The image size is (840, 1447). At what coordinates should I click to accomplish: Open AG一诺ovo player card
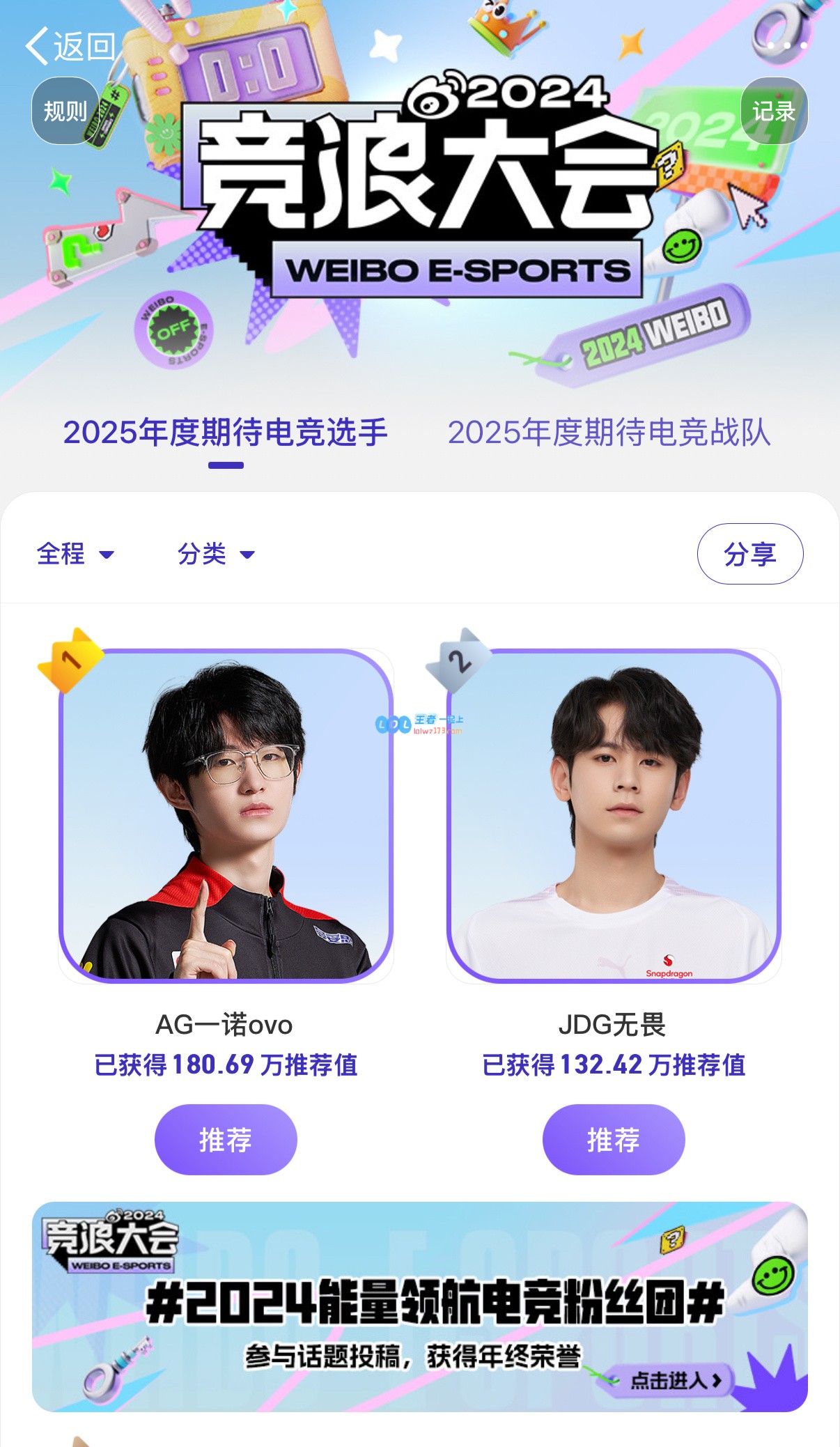(226, 815)
